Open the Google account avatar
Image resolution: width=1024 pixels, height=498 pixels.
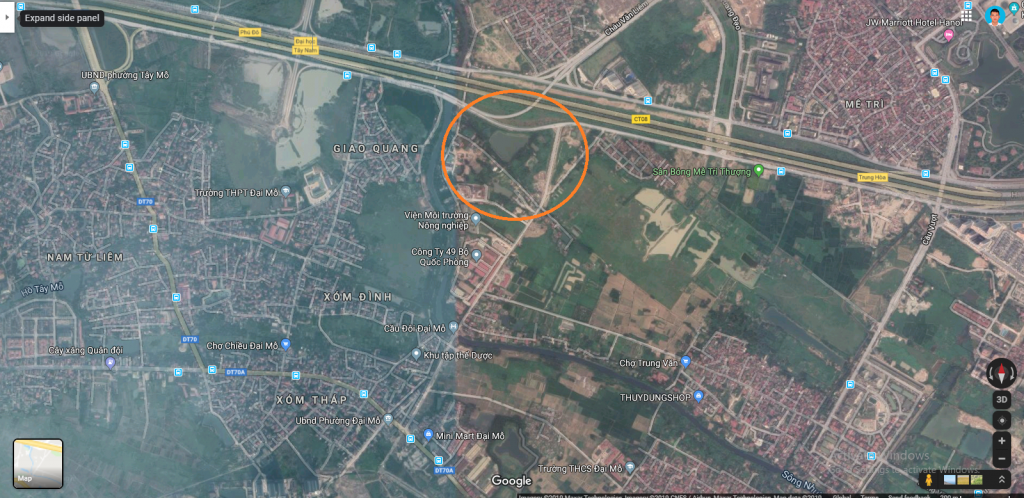coord(994,15)
